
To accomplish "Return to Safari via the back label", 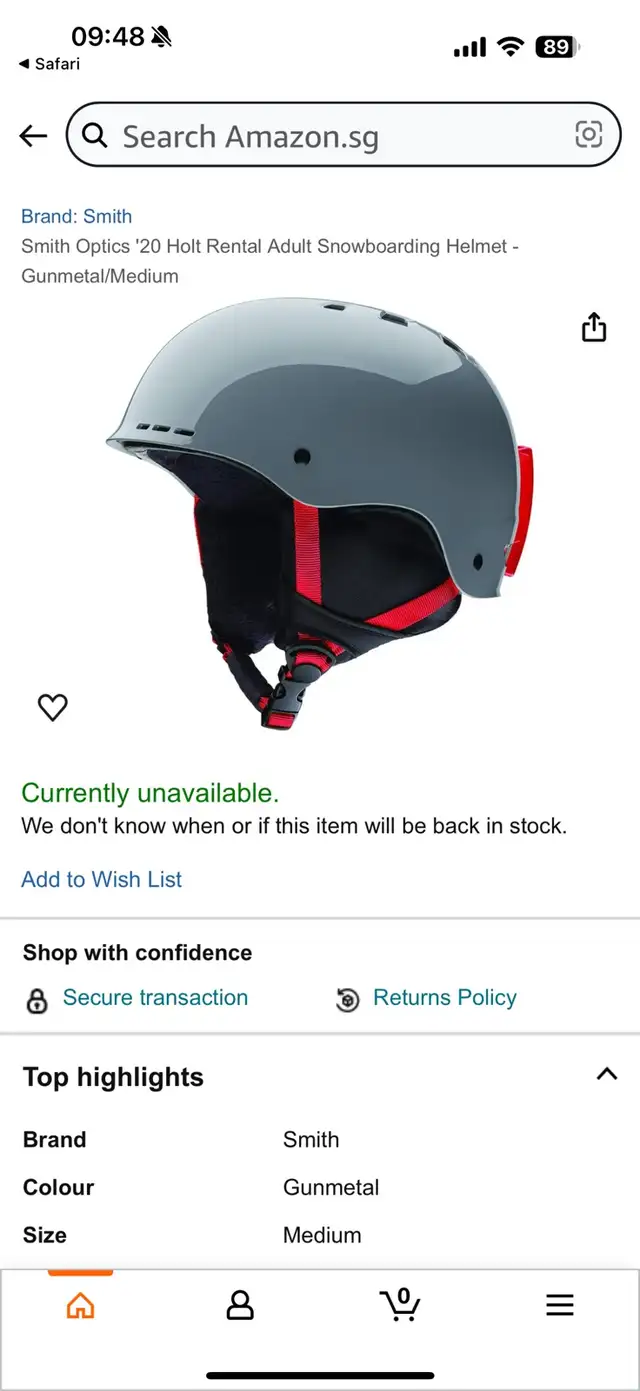I will 50,64.
